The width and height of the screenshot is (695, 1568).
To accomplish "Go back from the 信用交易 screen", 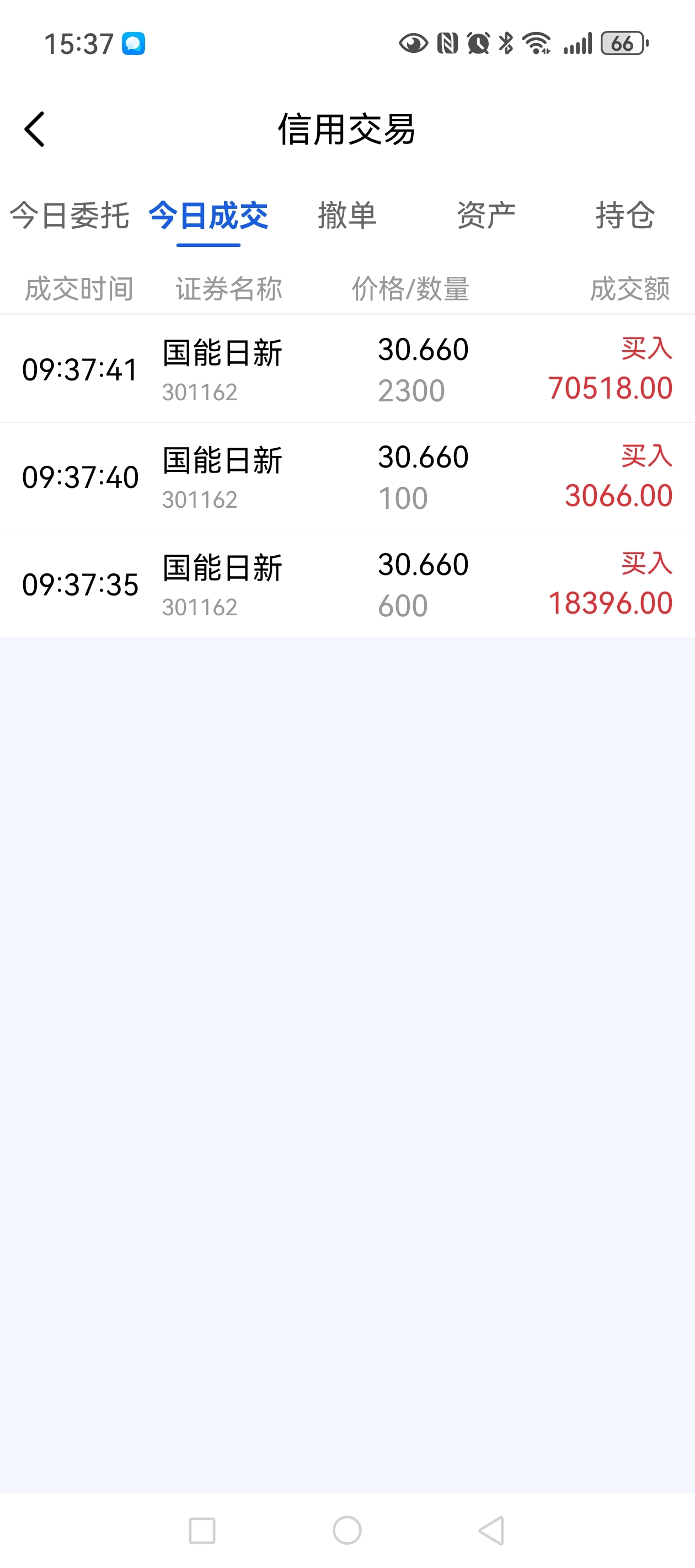I will (x=35, y=129).
